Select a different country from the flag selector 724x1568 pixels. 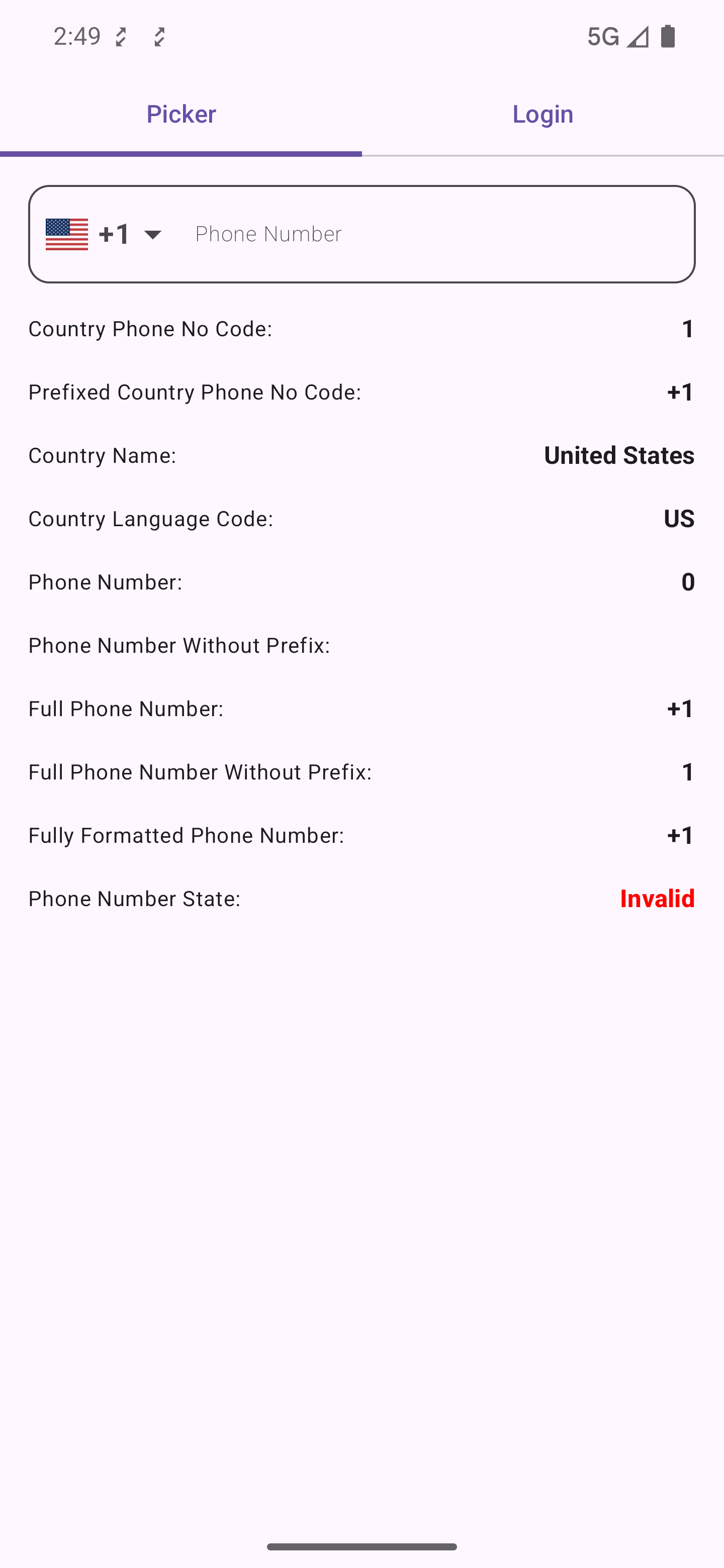click(67, 234)
